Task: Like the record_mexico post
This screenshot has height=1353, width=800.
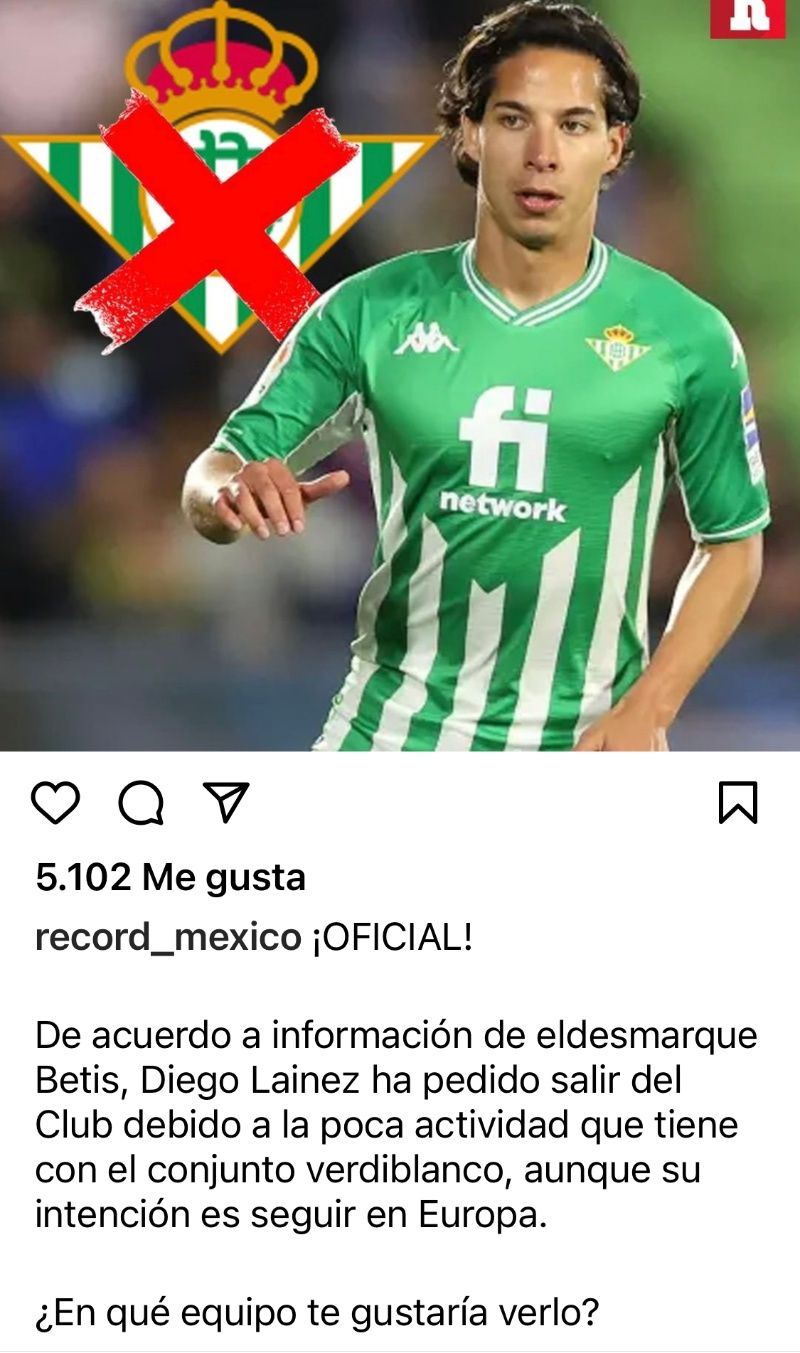Action: 55,803
